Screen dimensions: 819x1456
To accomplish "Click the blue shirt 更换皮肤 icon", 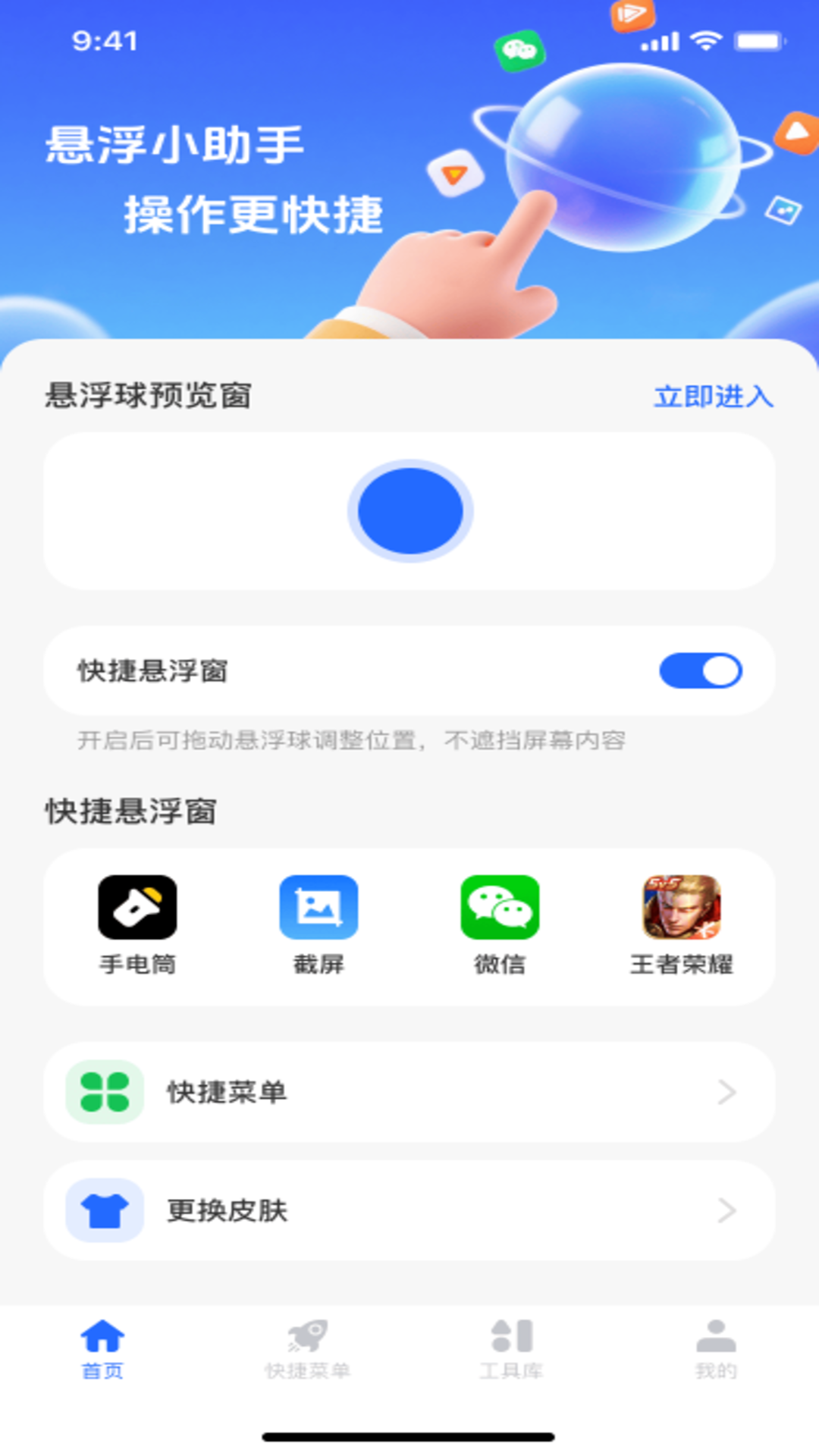I will point(104,1211).
